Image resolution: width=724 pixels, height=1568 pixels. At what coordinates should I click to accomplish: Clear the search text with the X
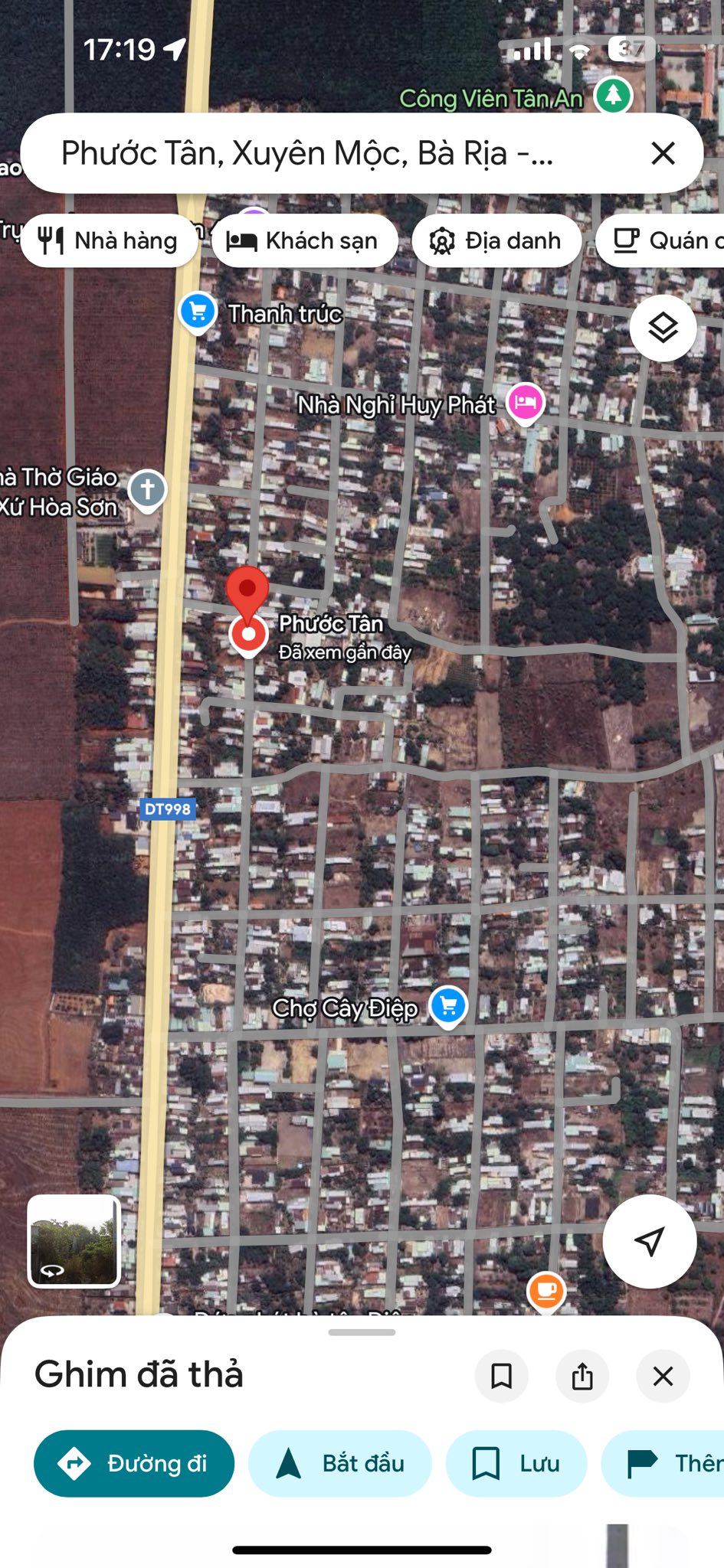[663, 153]
